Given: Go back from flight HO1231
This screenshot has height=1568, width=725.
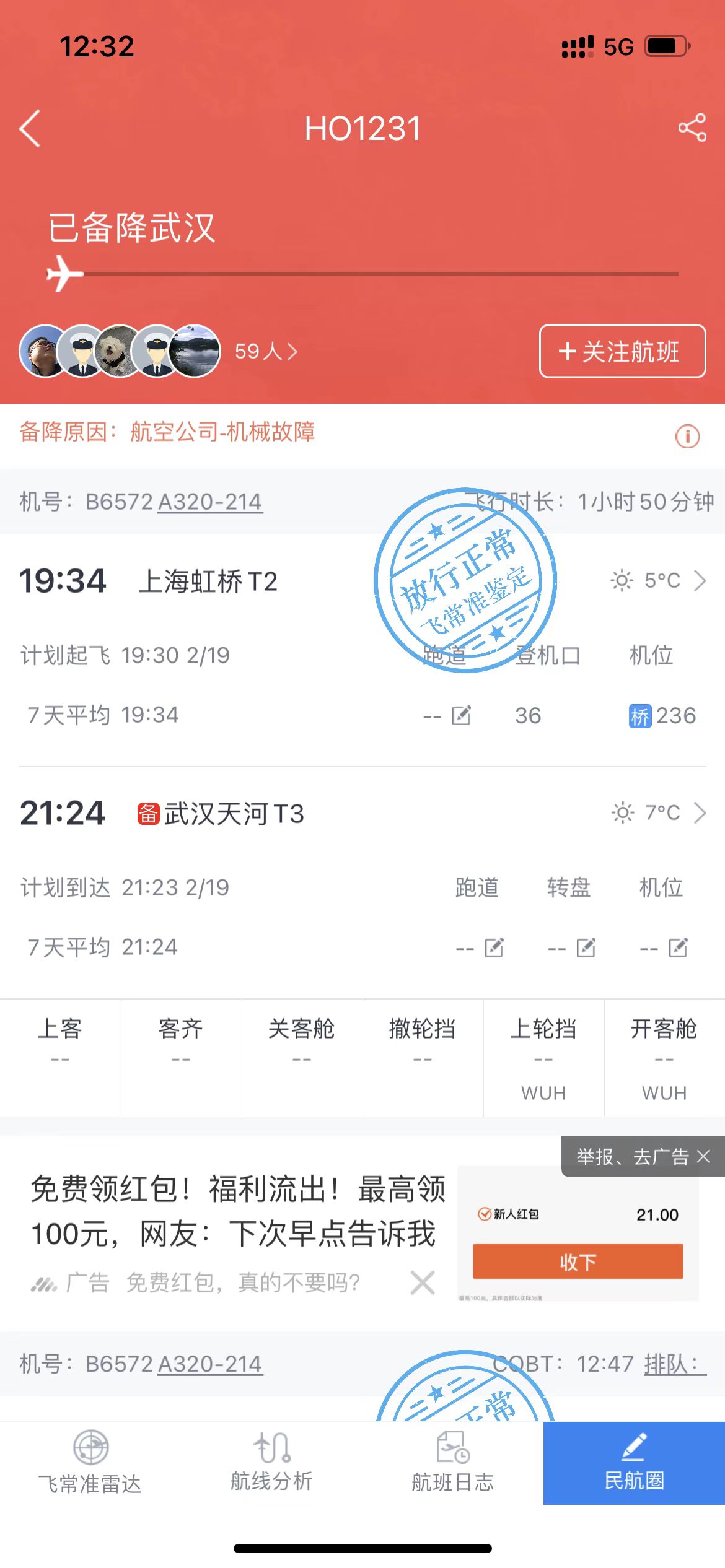Looking at the screenshot, I should pos(30,129).
